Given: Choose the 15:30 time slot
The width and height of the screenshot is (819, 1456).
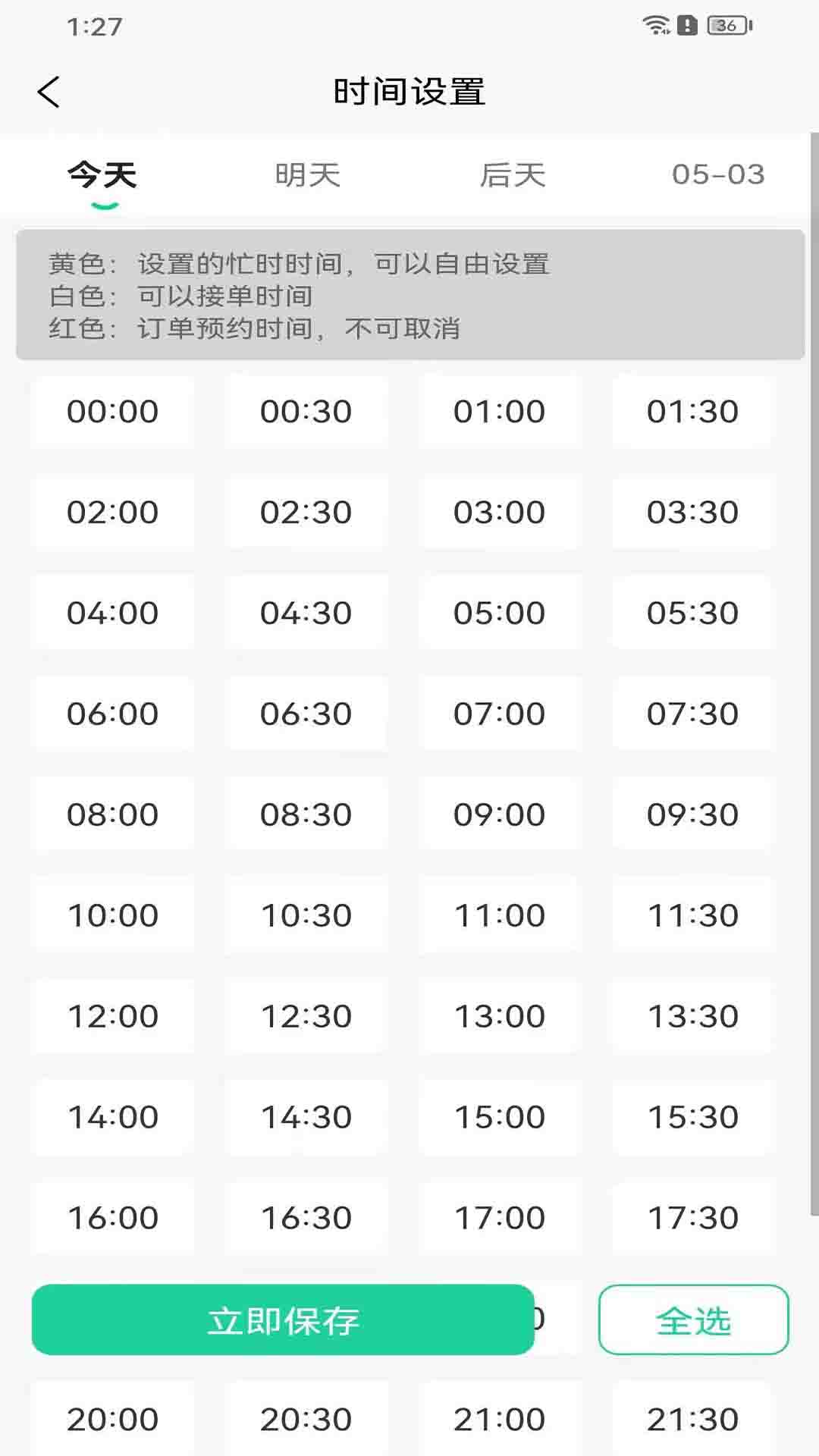Looking at the screenshot, I should 692,1118.
